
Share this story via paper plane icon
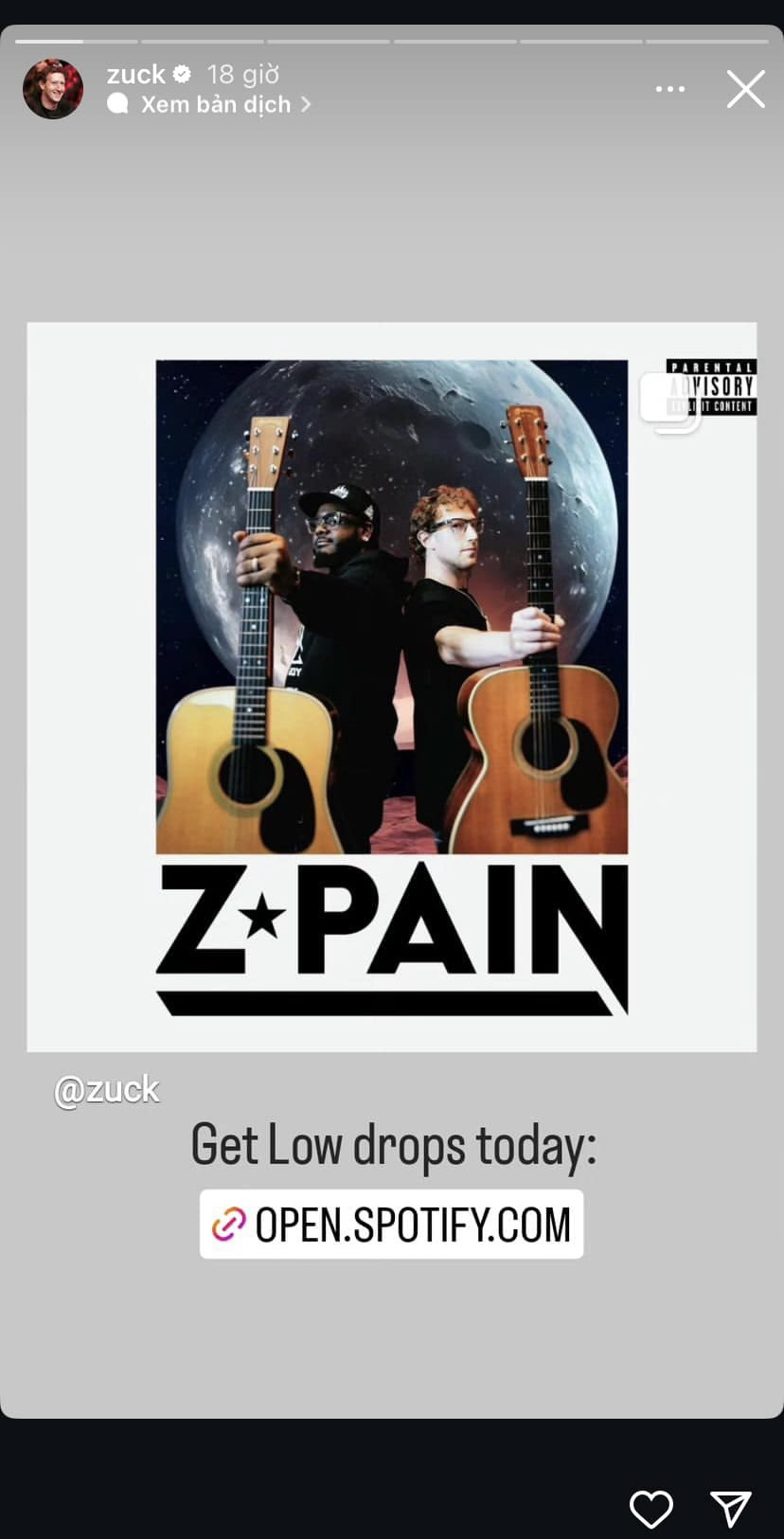(730, 1508)
